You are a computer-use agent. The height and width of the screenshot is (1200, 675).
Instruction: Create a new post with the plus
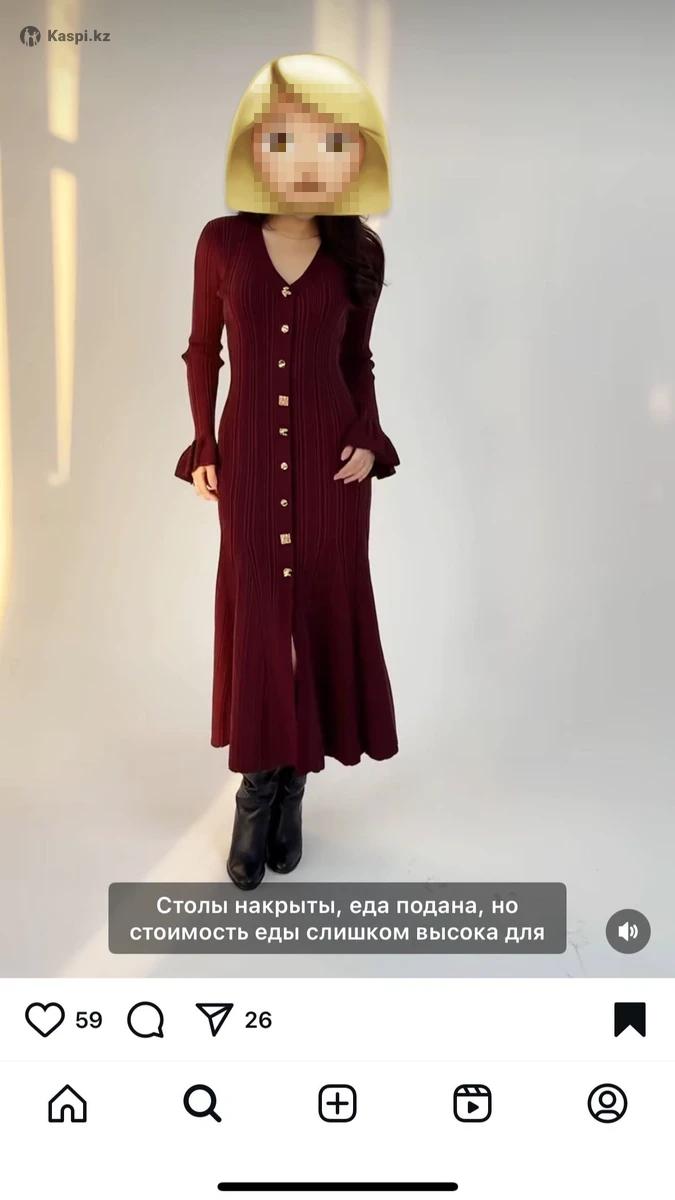coord(338,1104)
